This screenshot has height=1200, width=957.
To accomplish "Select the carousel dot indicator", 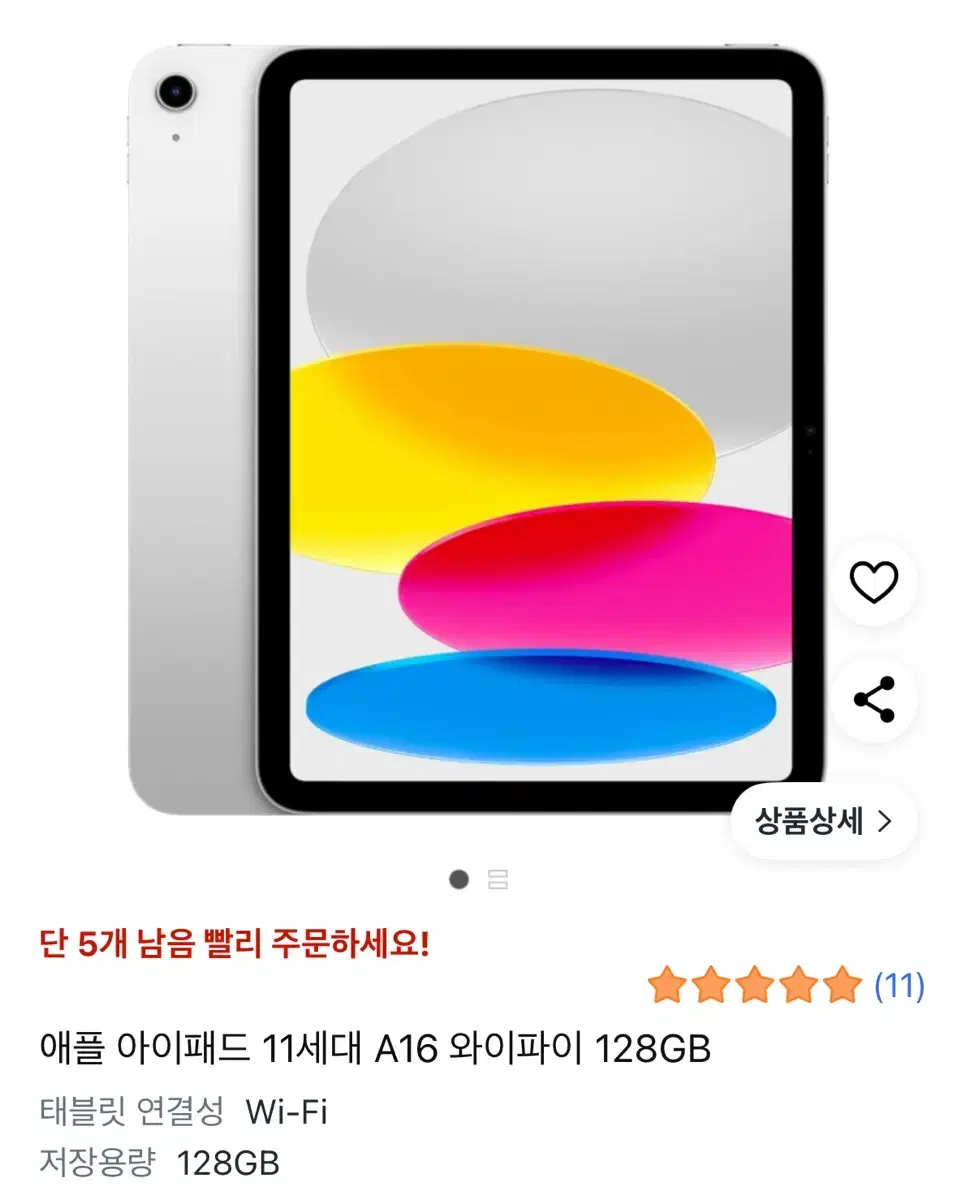I will tap(460, 880).
